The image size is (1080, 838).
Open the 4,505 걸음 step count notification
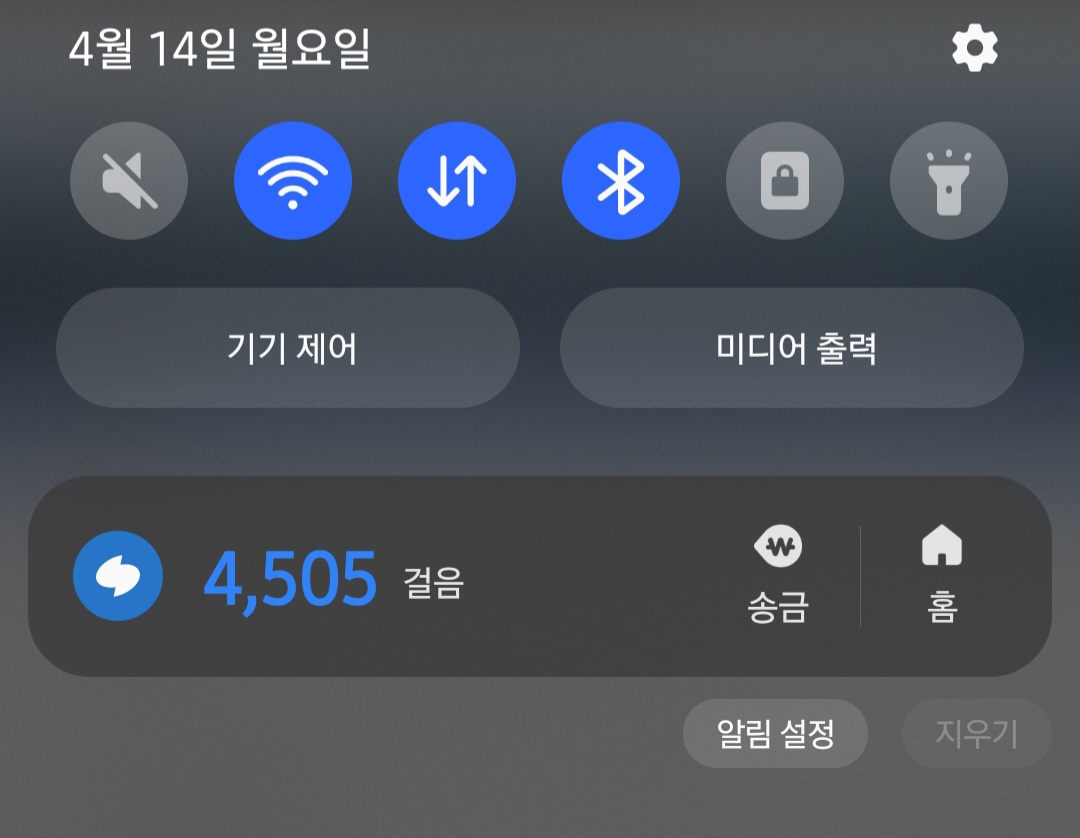coord(290,578)
